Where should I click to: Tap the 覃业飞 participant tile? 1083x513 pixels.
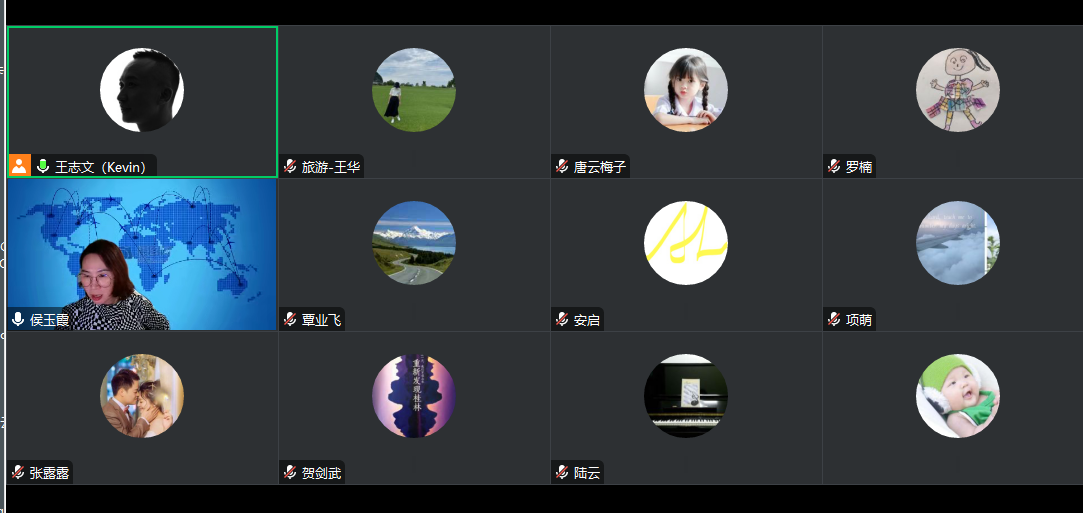click(414, 255)
